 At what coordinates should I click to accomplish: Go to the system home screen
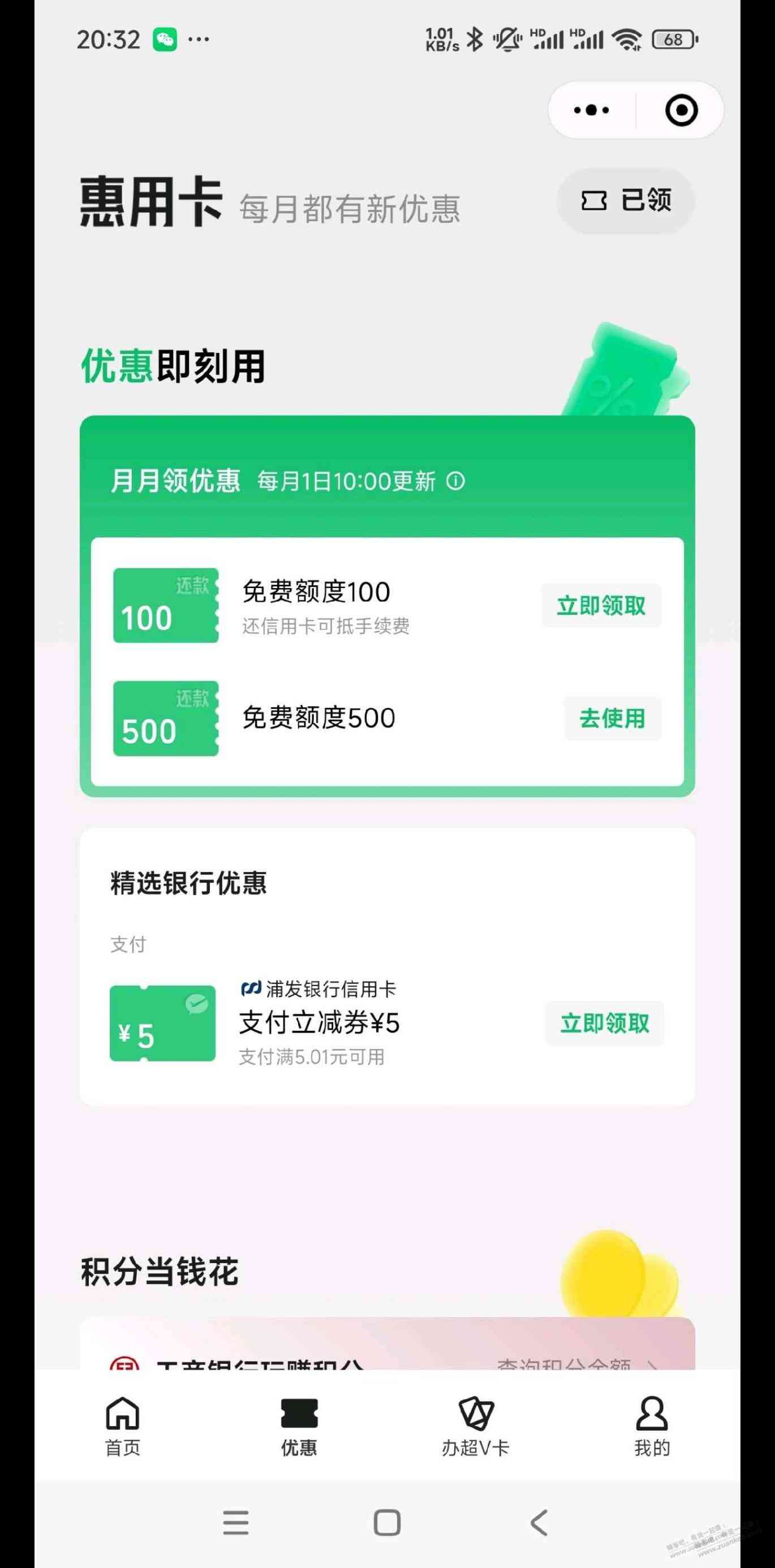point(387,1523)
